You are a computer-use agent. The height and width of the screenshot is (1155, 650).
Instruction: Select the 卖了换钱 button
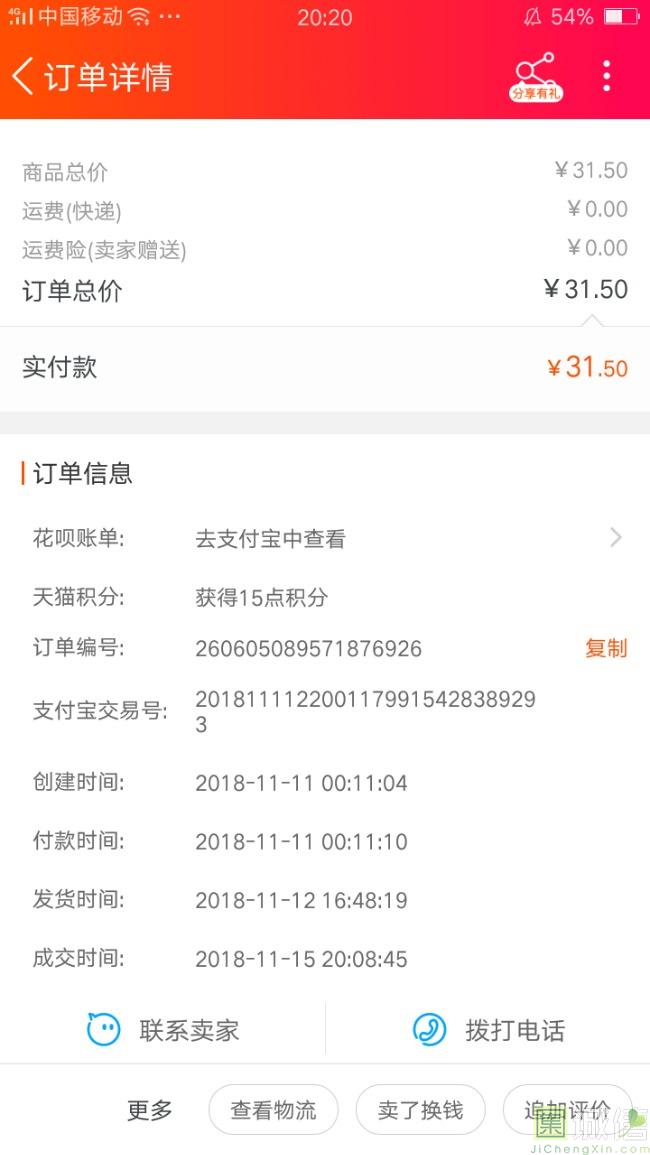click(x=420, y=1110)
